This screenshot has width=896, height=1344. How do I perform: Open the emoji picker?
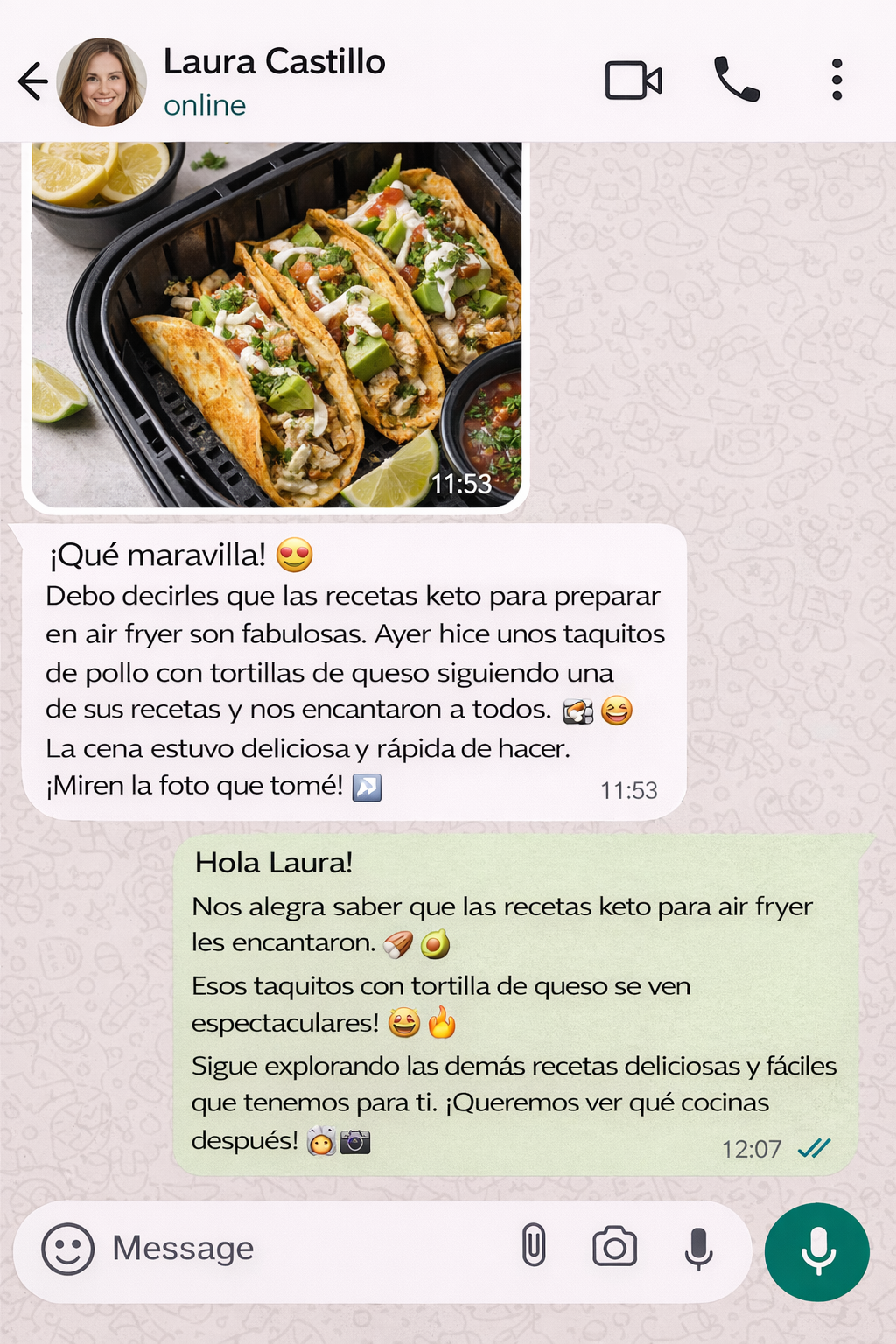tap(67, 1249)
